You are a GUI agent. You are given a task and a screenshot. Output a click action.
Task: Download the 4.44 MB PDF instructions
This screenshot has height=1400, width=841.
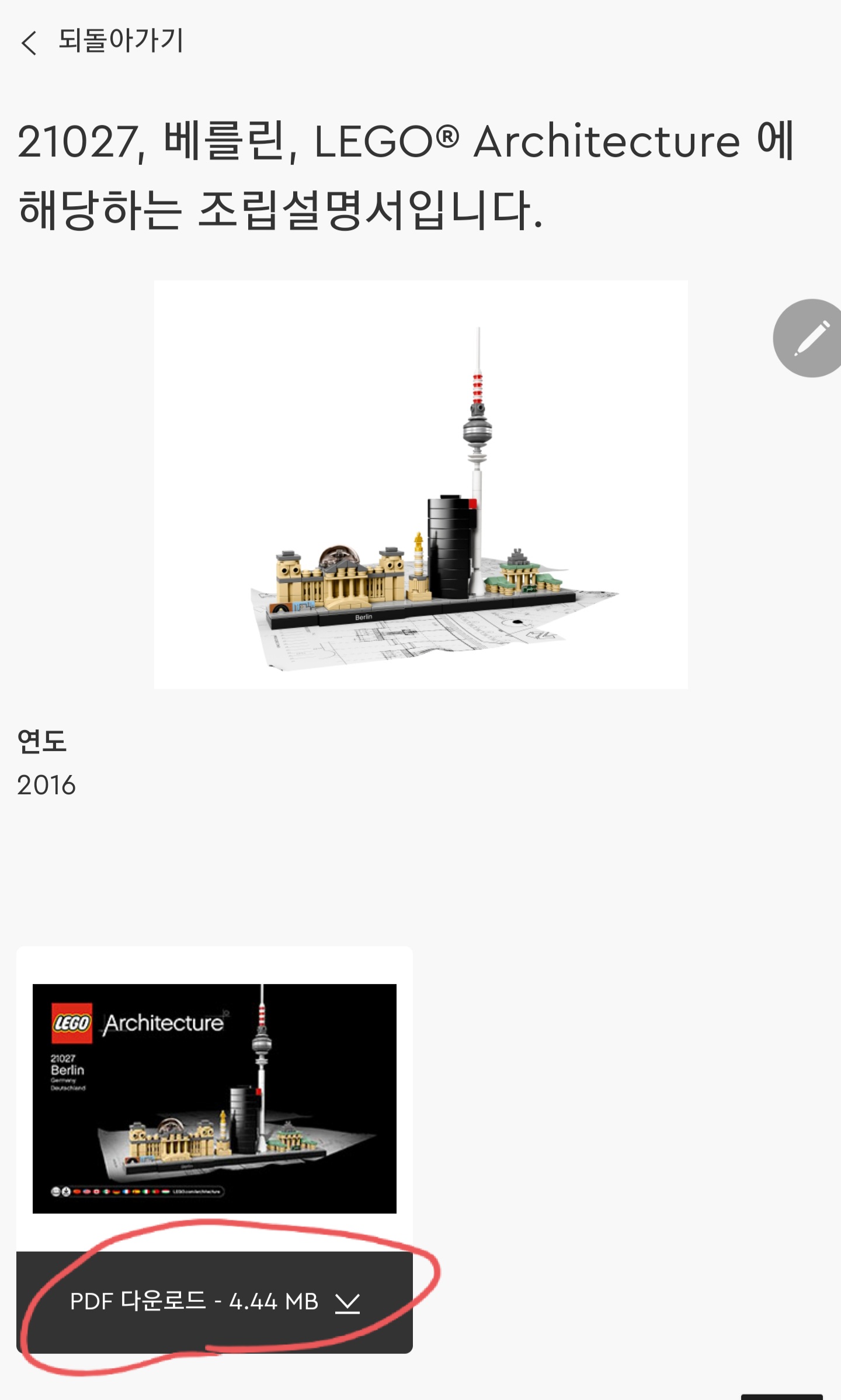(214, 1302)
